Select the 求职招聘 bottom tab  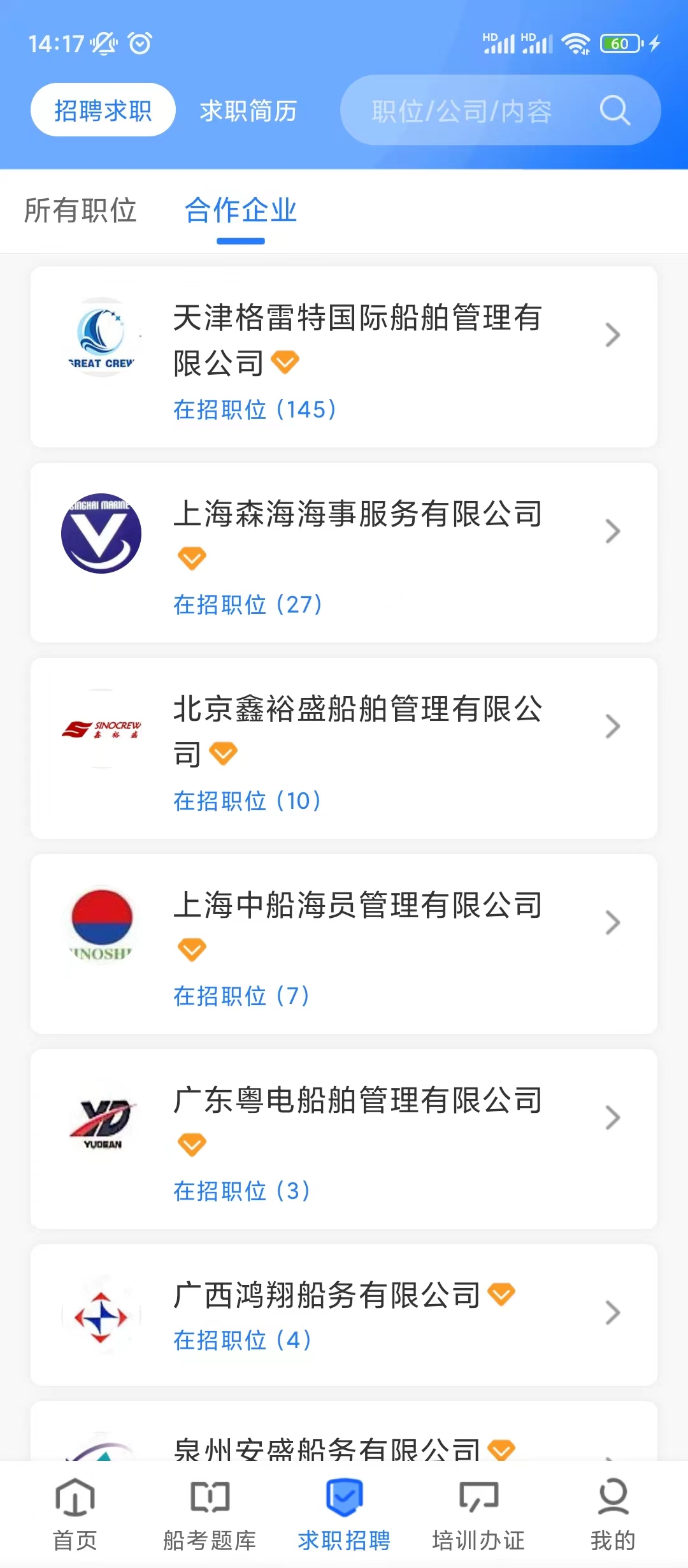[344, 1514]
